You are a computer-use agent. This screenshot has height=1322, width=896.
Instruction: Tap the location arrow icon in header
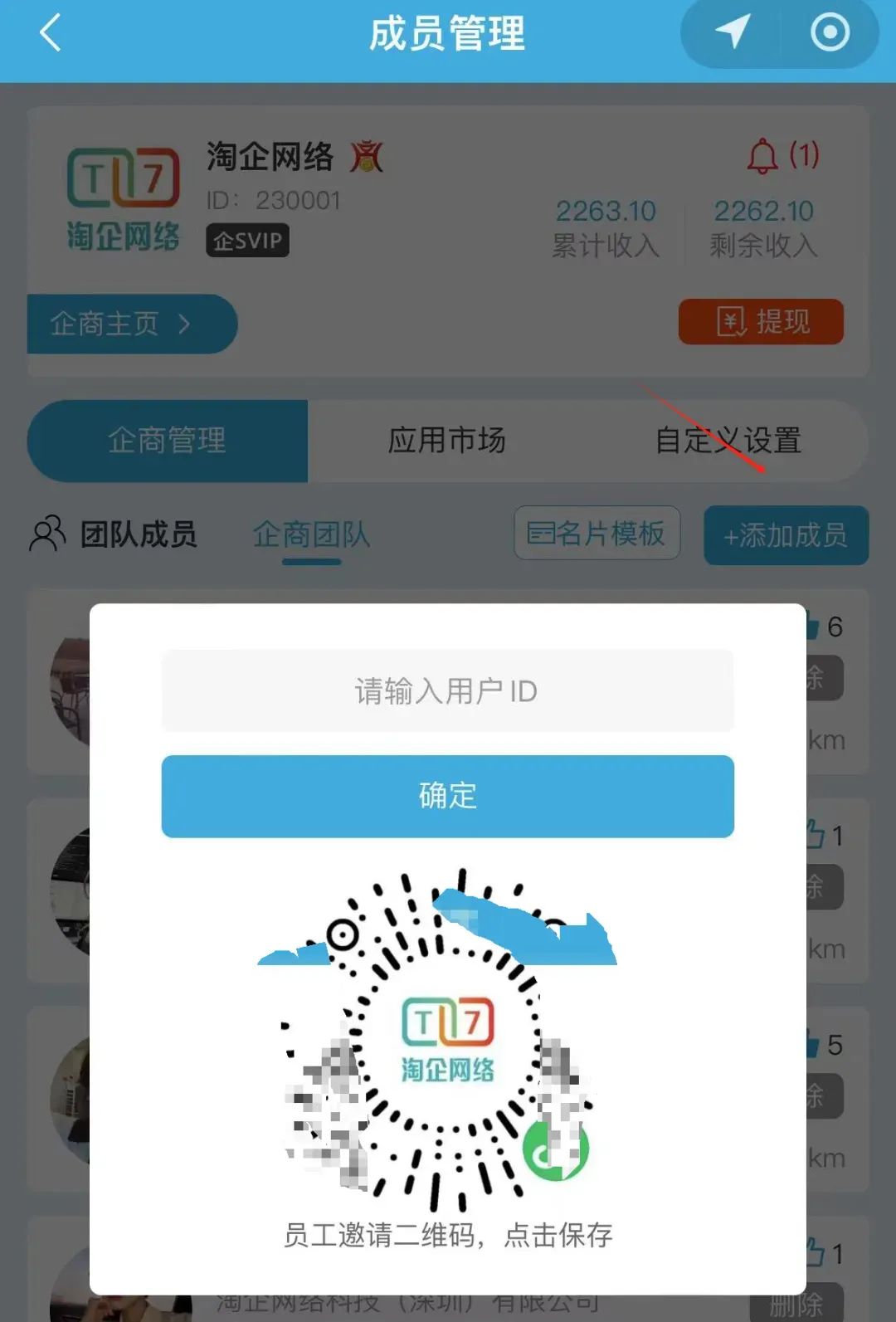pyautogui.click(x=732, y=33)
